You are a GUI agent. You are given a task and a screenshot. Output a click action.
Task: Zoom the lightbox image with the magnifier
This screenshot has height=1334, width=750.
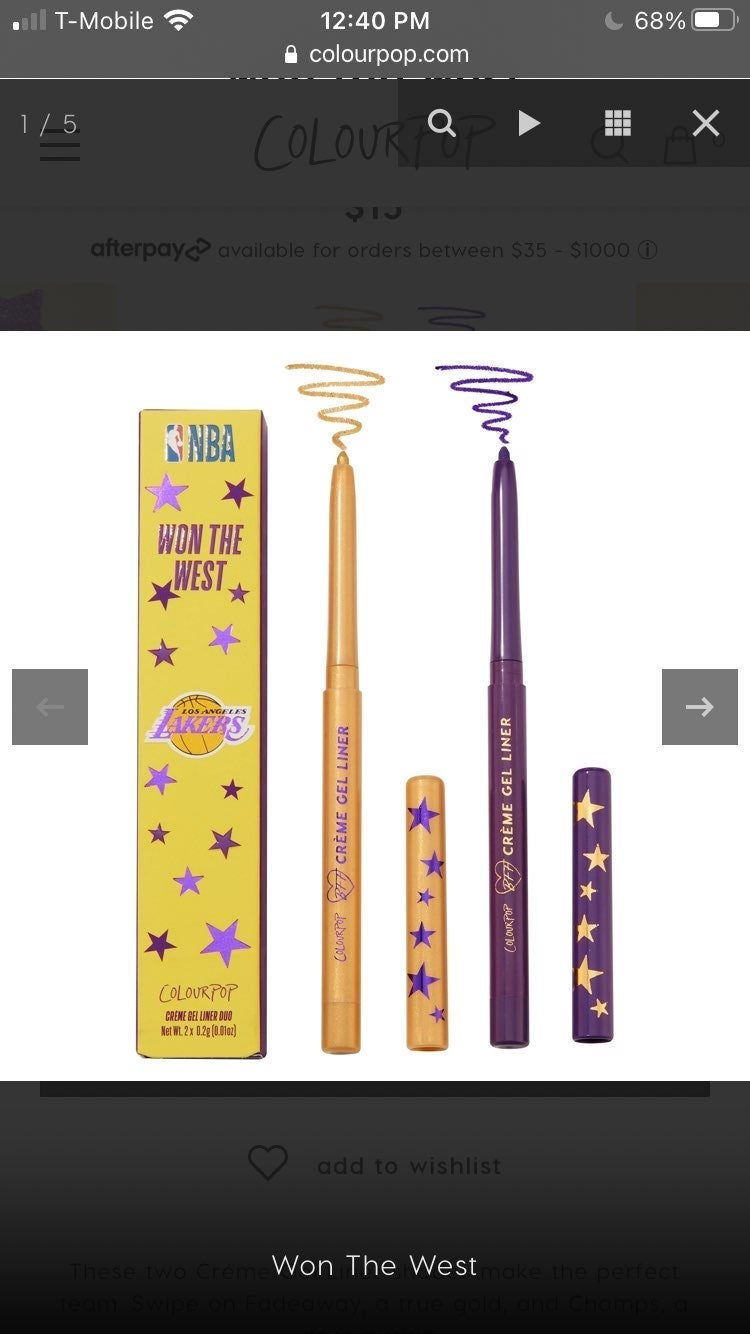click(442, 123)
